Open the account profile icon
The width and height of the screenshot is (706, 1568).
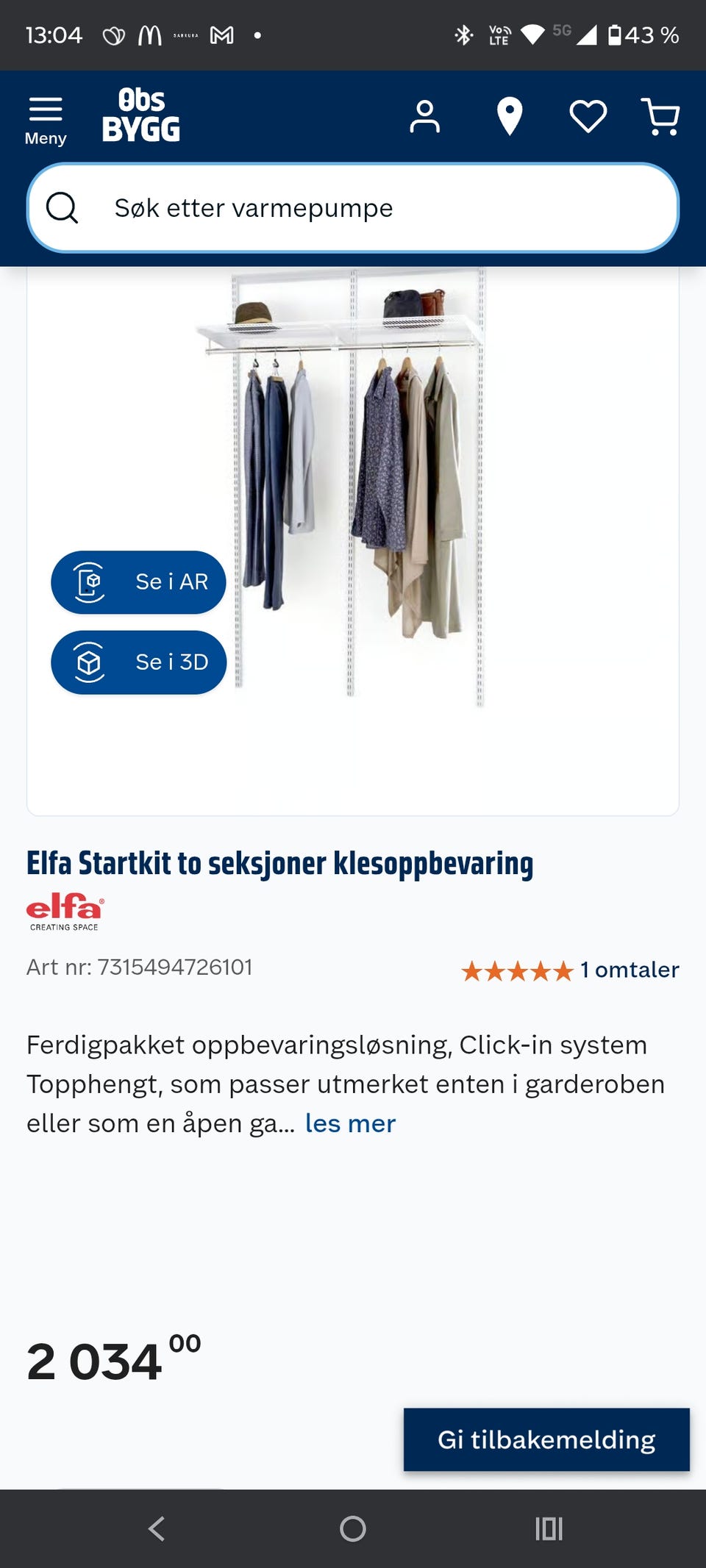[x=424, y=117]
